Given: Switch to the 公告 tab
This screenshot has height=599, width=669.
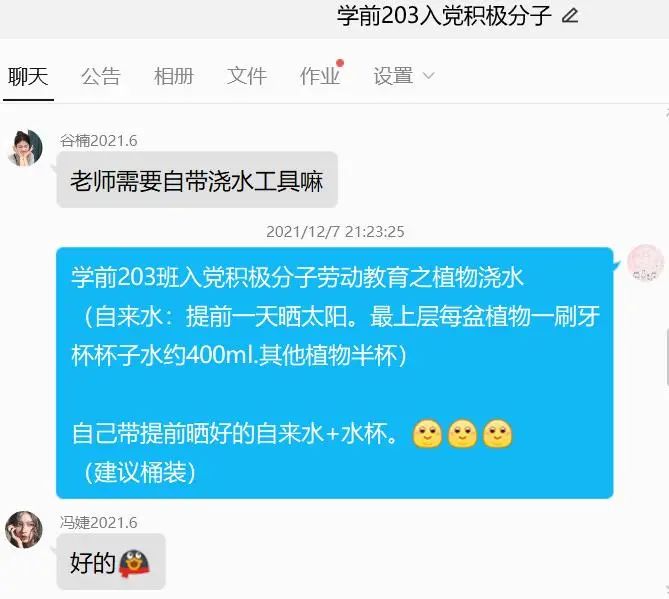Looking at the screenshot, I should coord(100,76).
